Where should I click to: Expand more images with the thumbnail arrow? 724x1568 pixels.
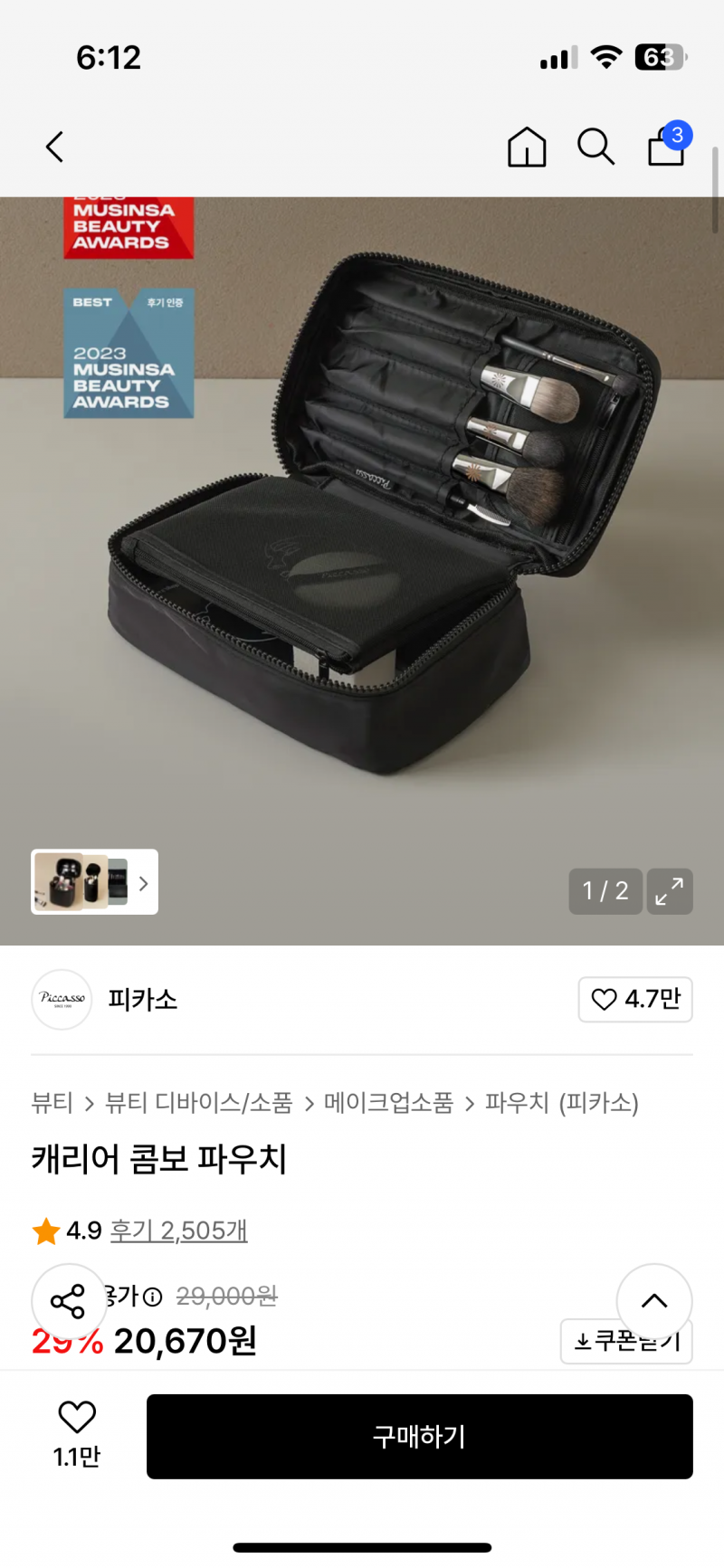[x=143, y=882]
